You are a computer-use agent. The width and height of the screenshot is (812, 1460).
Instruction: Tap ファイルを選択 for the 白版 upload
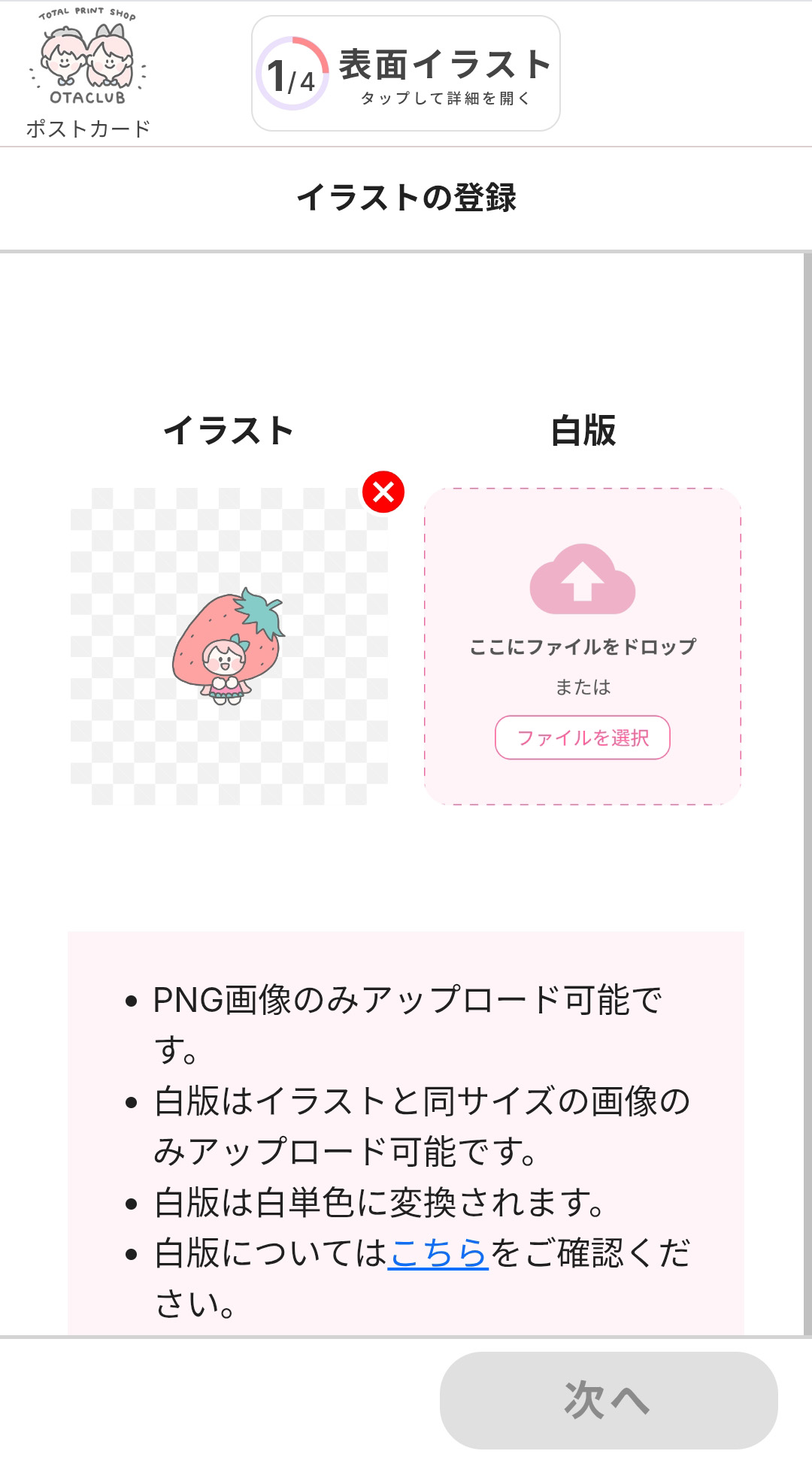click(583, 738)
